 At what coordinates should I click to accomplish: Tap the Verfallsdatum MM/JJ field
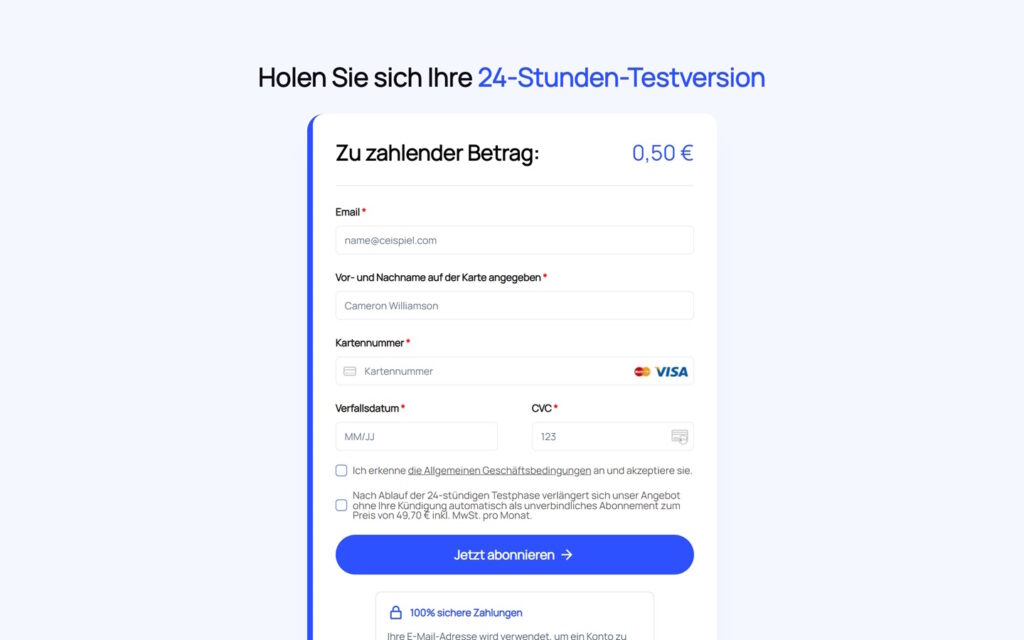click(416, 437)
